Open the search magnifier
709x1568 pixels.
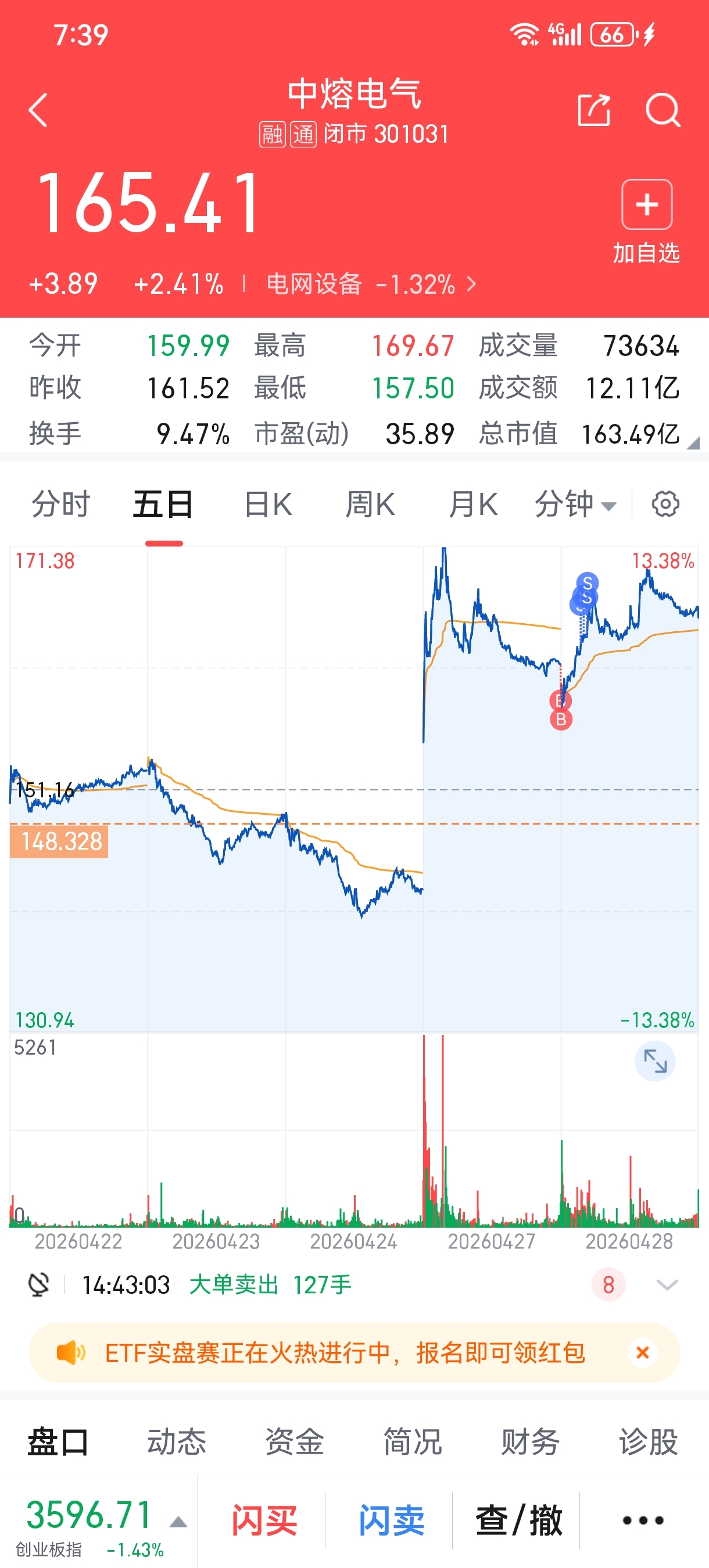[663, 110]
